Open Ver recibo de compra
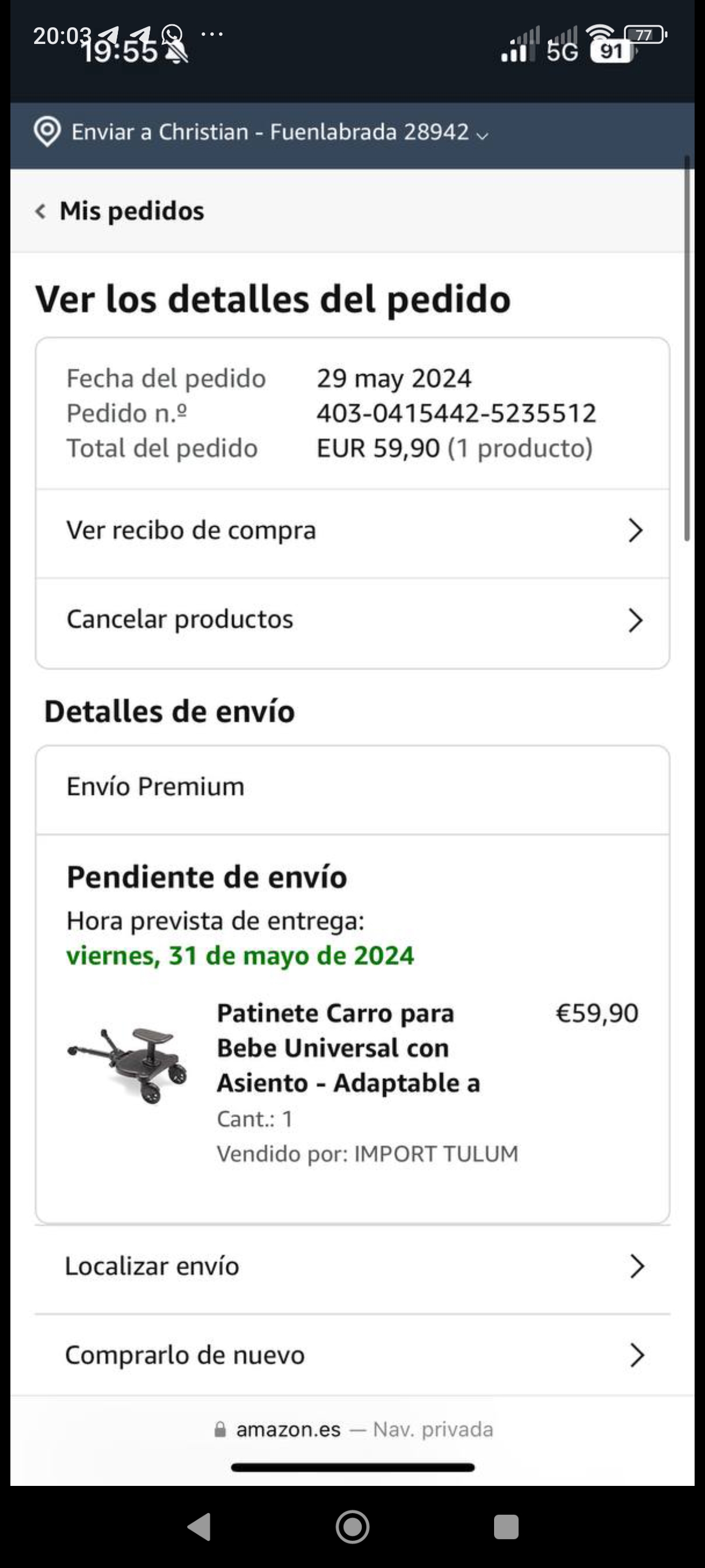 (x=352, y=531)
